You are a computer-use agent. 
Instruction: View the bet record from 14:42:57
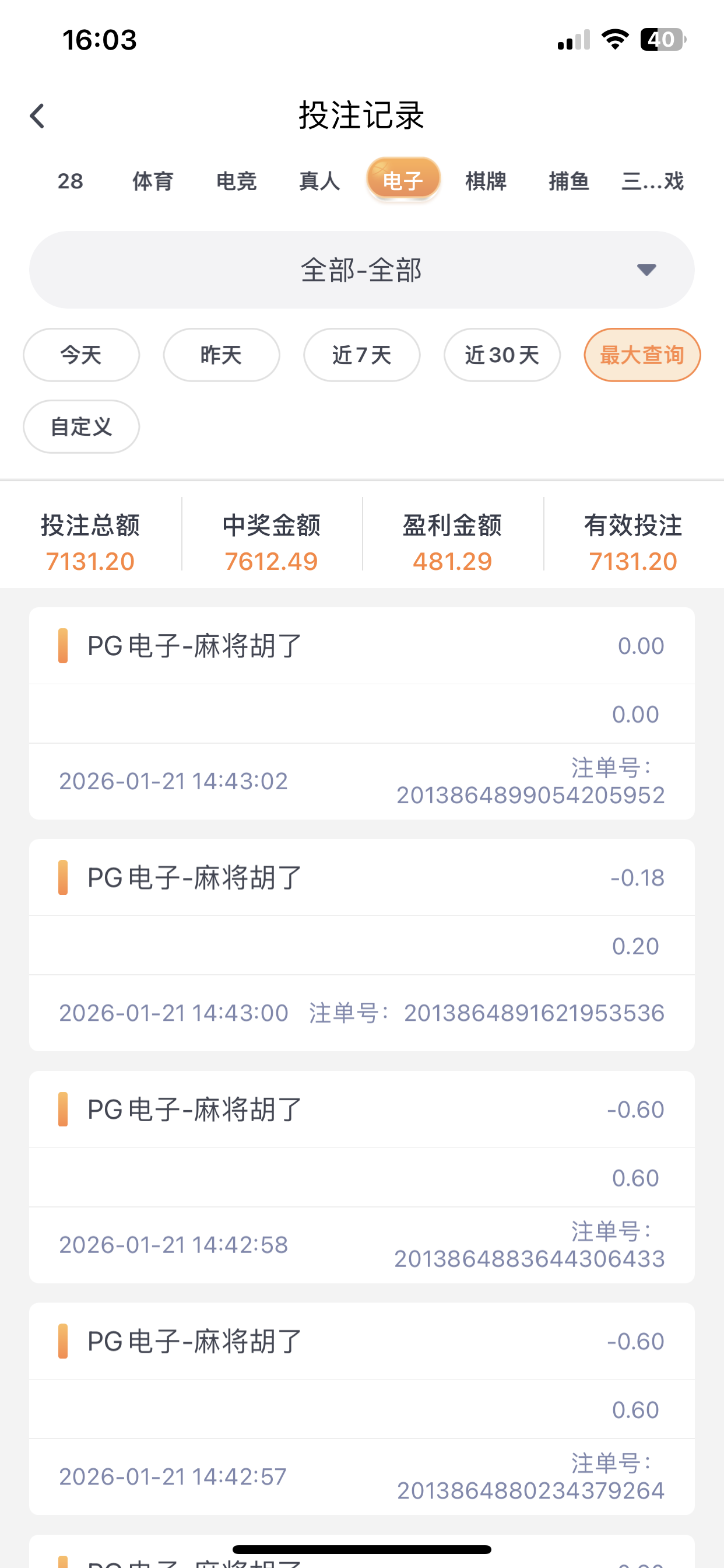coord(361,1409)
